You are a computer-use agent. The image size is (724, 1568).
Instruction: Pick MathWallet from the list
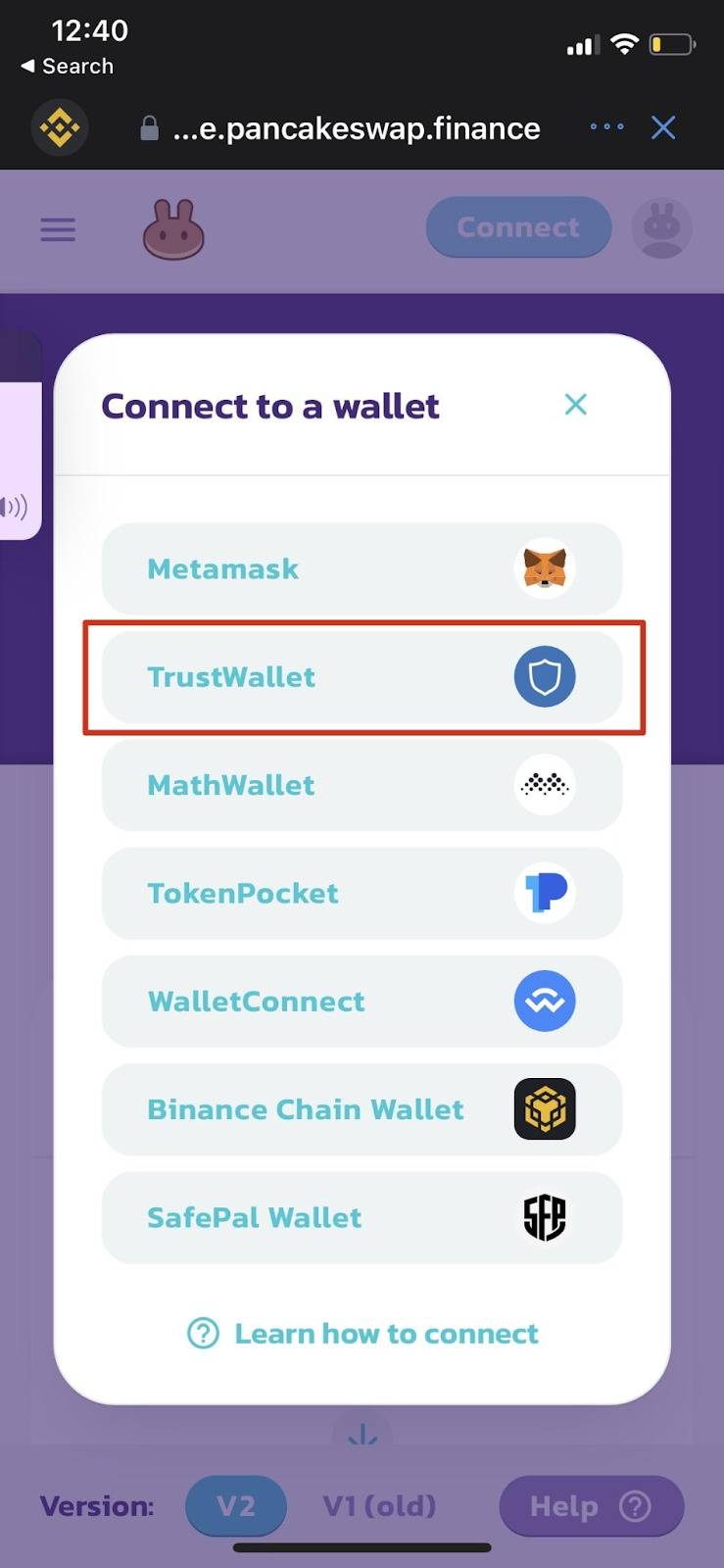[362, 785]
